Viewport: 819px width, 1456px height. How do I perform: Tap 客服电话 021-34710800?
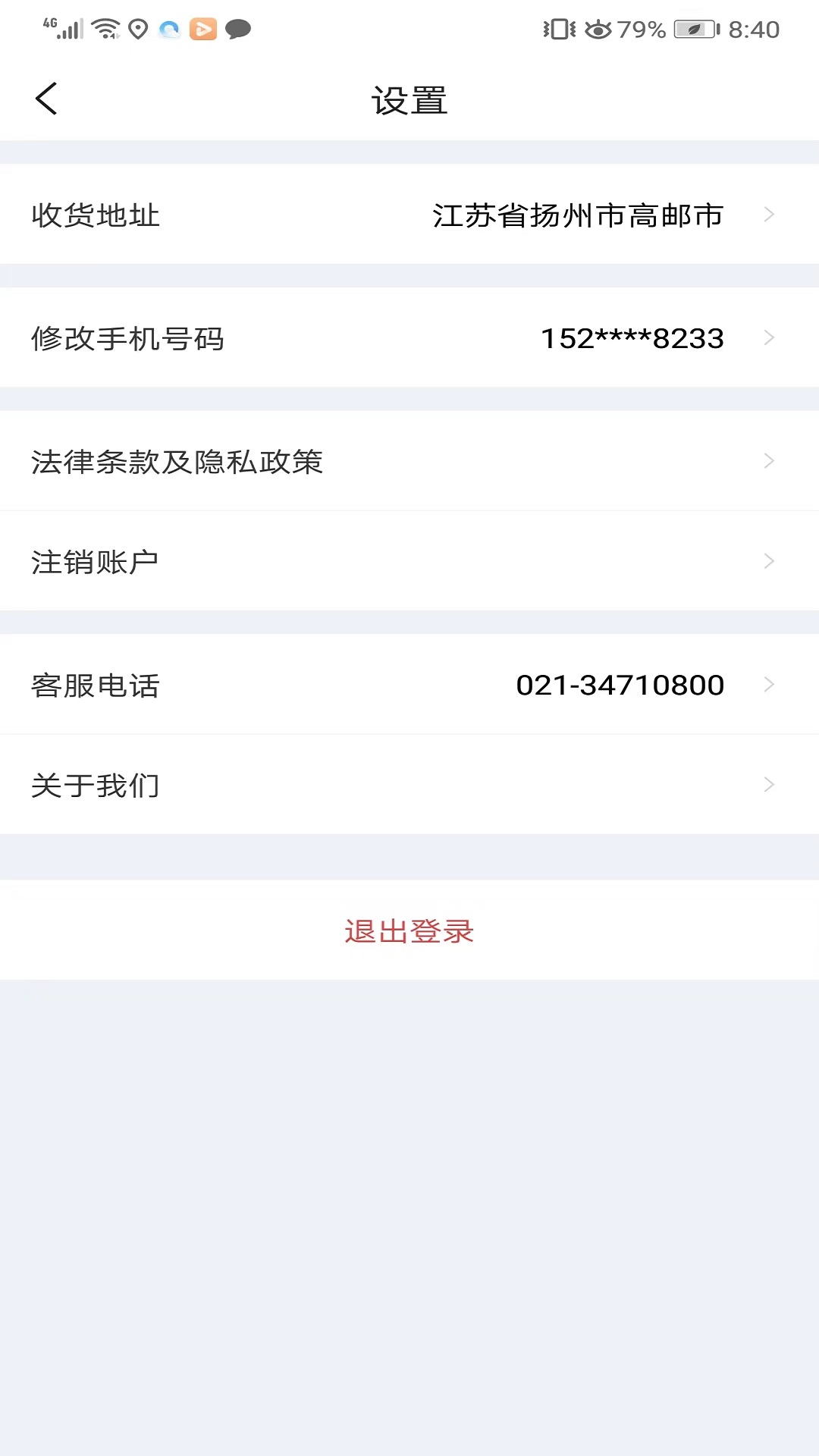(409, 685)
